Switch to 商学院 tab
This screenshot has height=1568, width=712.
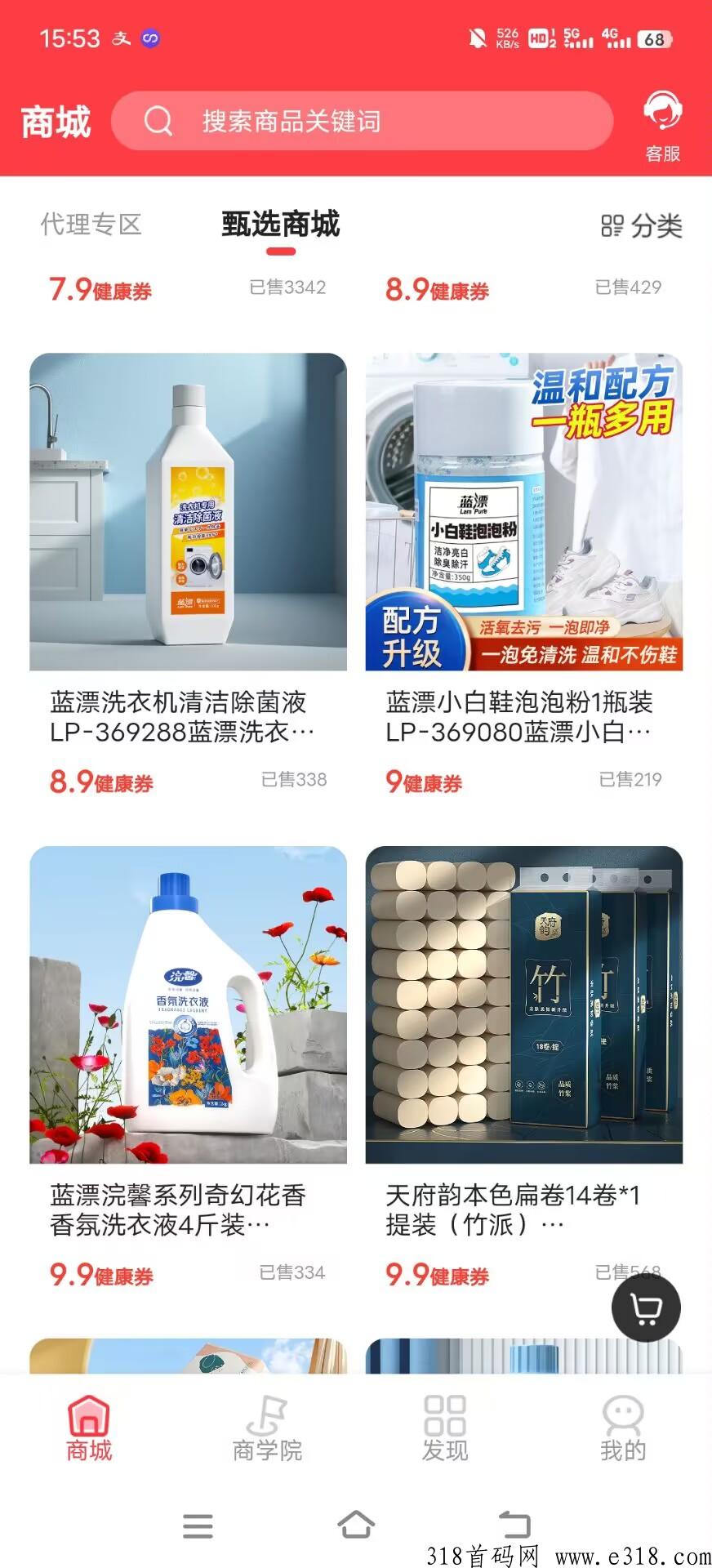(267, 1428)
